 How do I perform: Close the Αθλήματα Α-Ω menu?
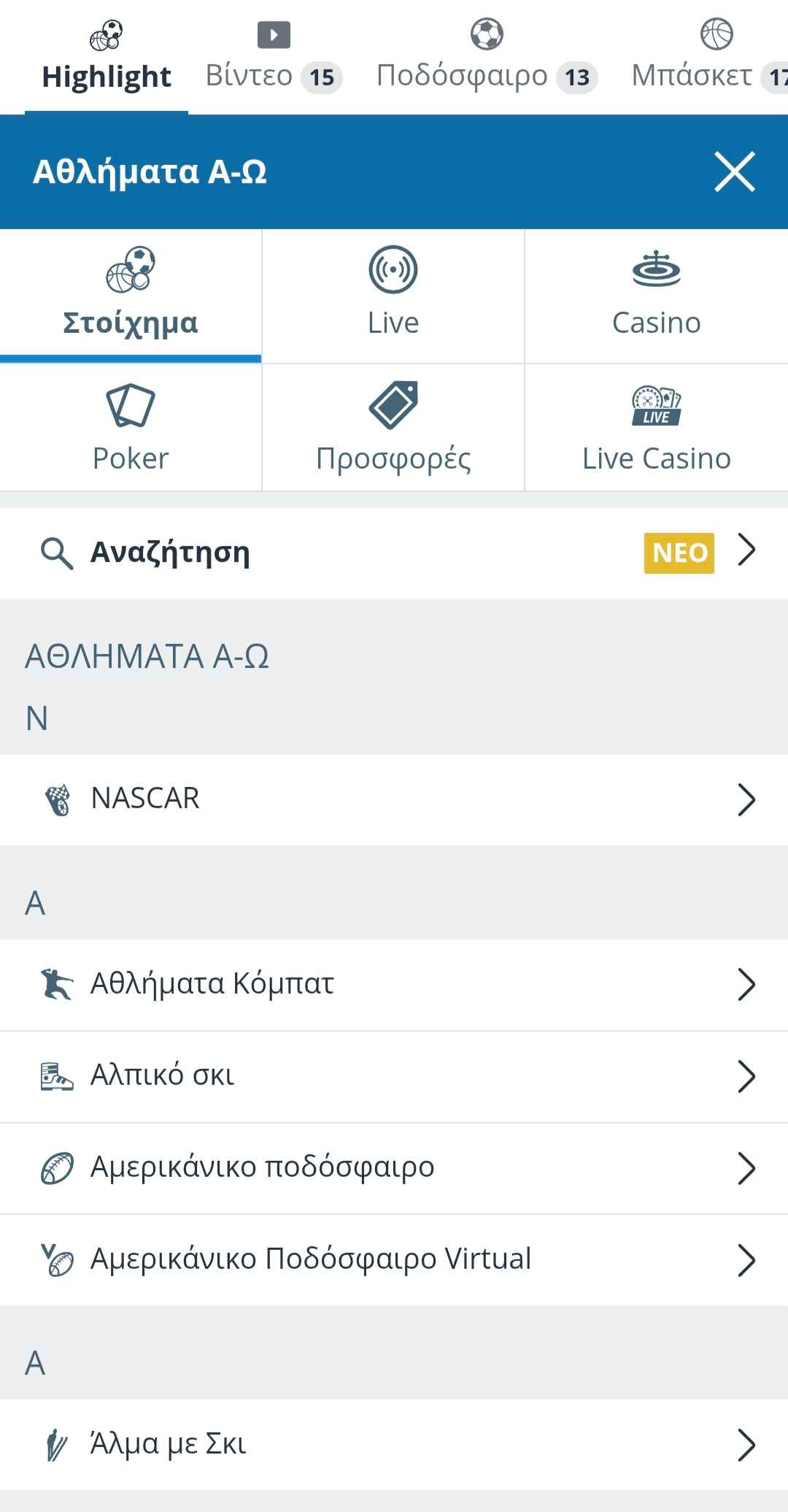pos(734,172)
